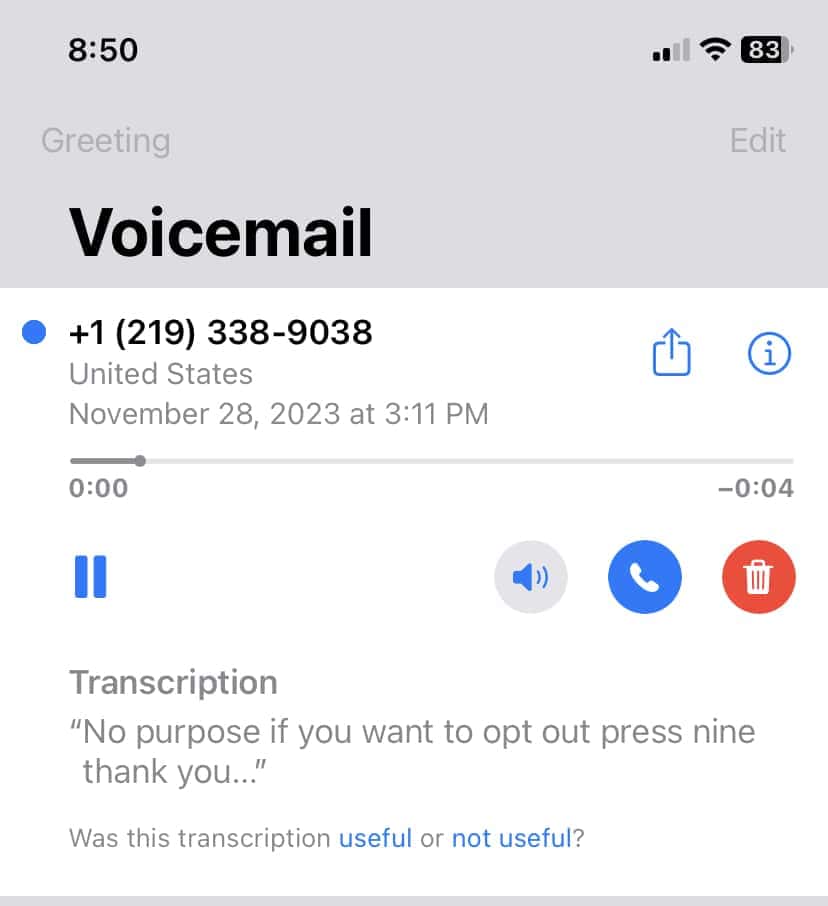The height and width of the screenshot is (906, 828).
Task: Call back the voicemail sender
Action: tap(645, 577)
